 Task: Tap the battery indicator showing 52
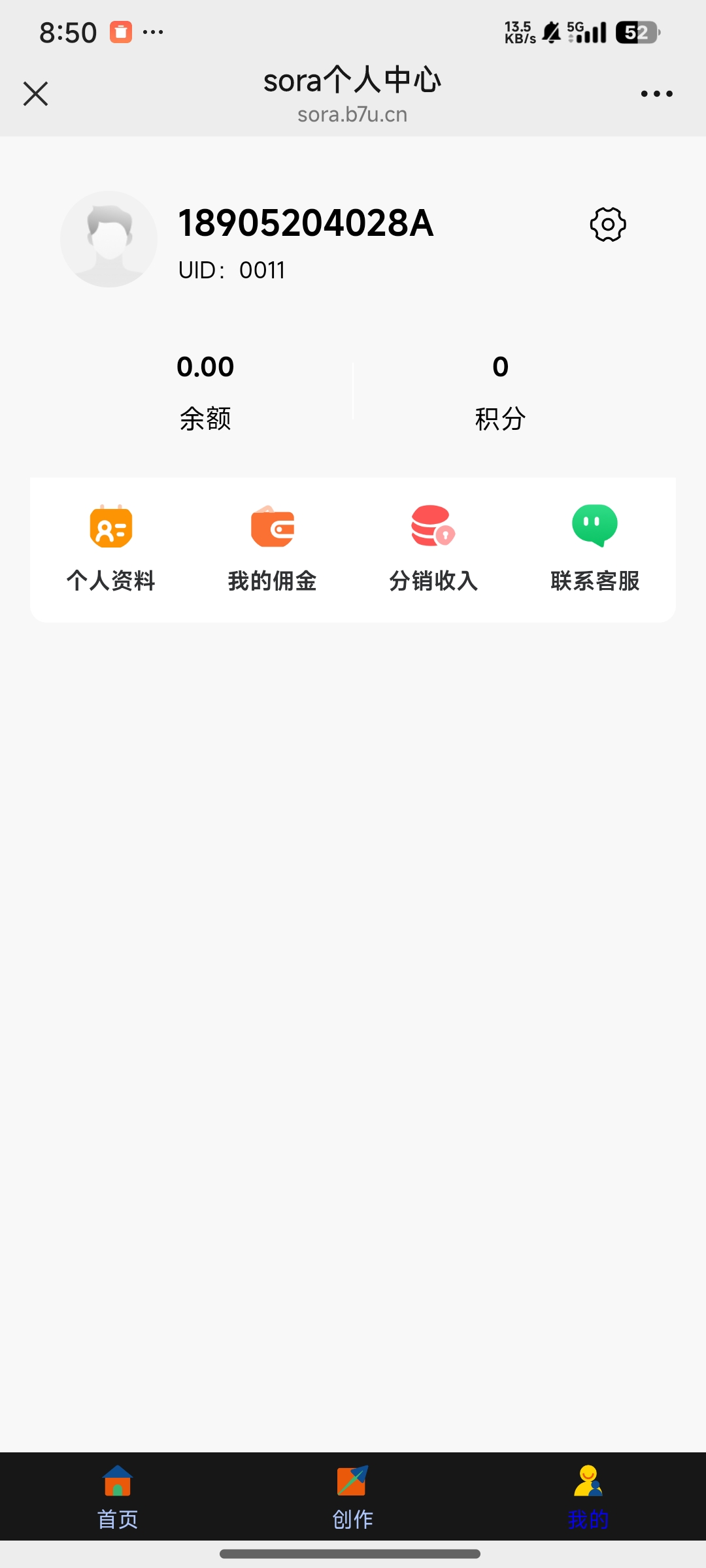pyautogui.click(x=631, y=31)
